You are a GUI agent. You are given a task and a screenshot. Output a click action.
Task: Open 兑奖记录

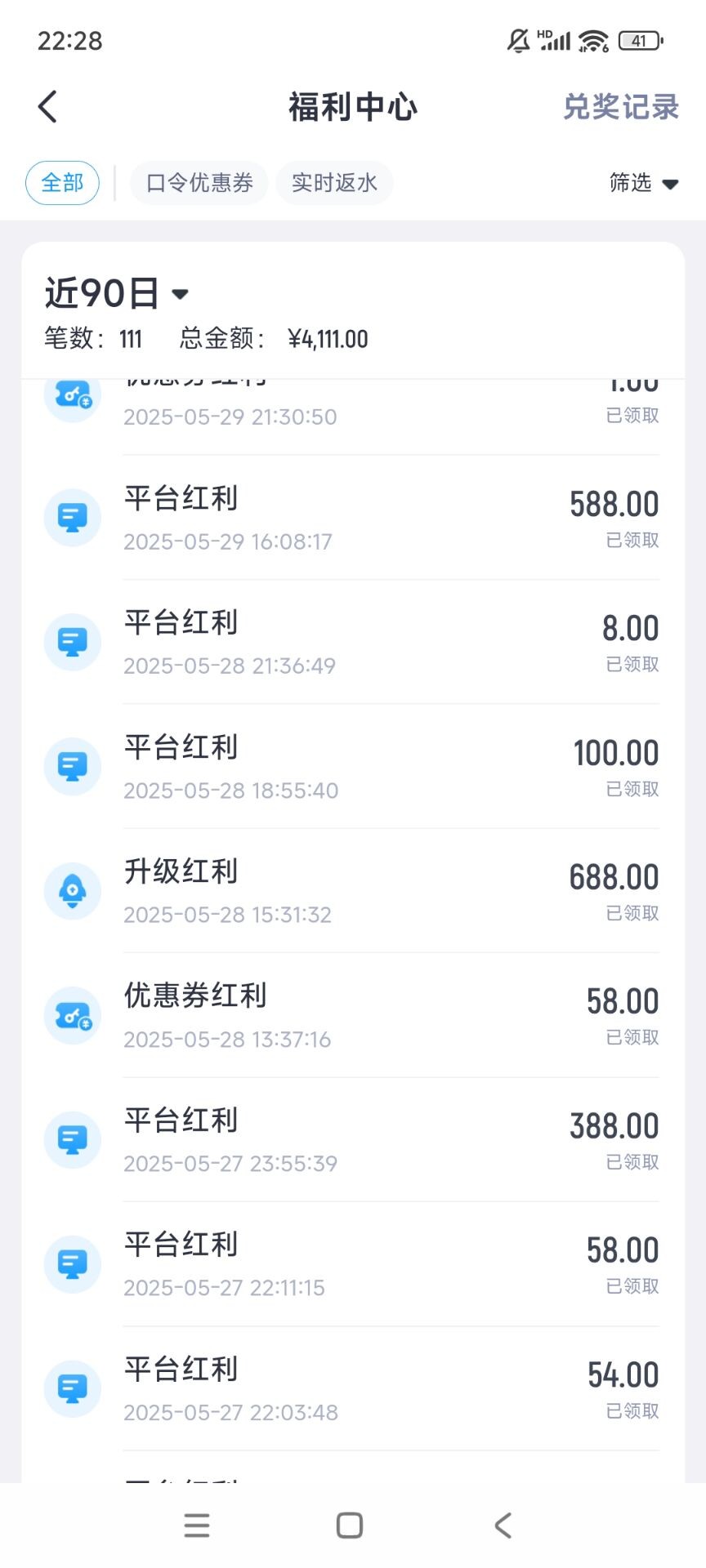621,107
